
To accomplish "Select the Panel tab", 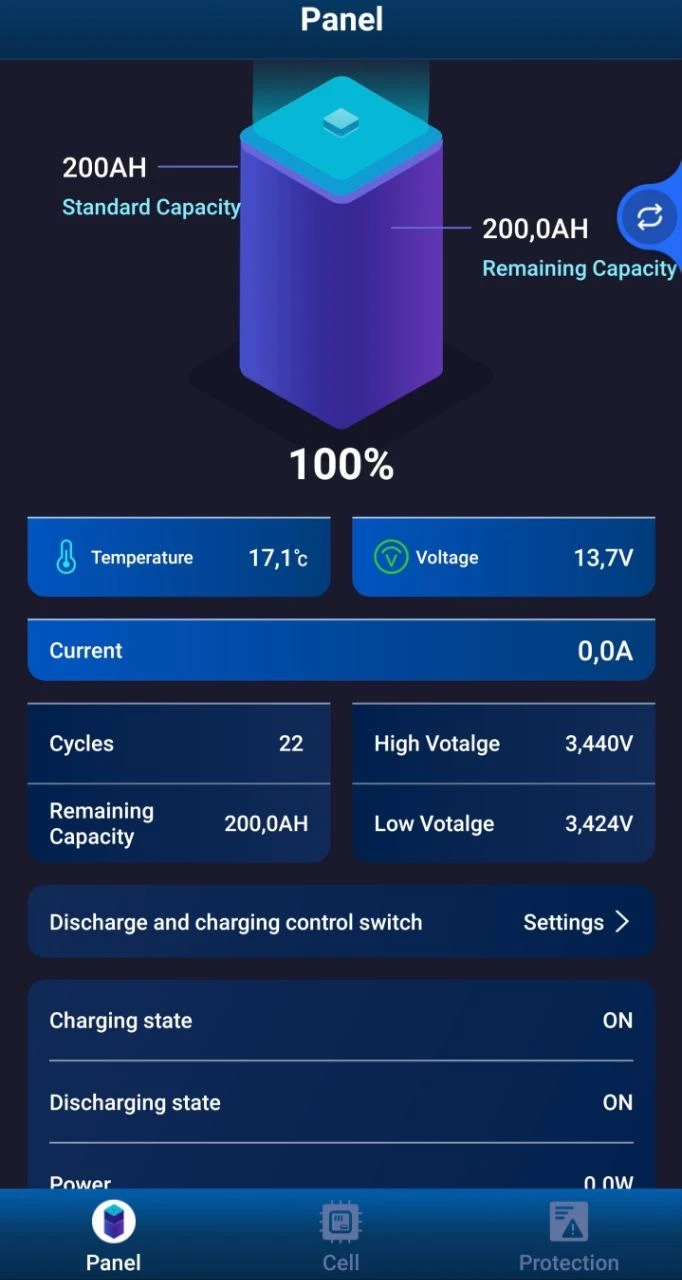I will coord(113,1236).
